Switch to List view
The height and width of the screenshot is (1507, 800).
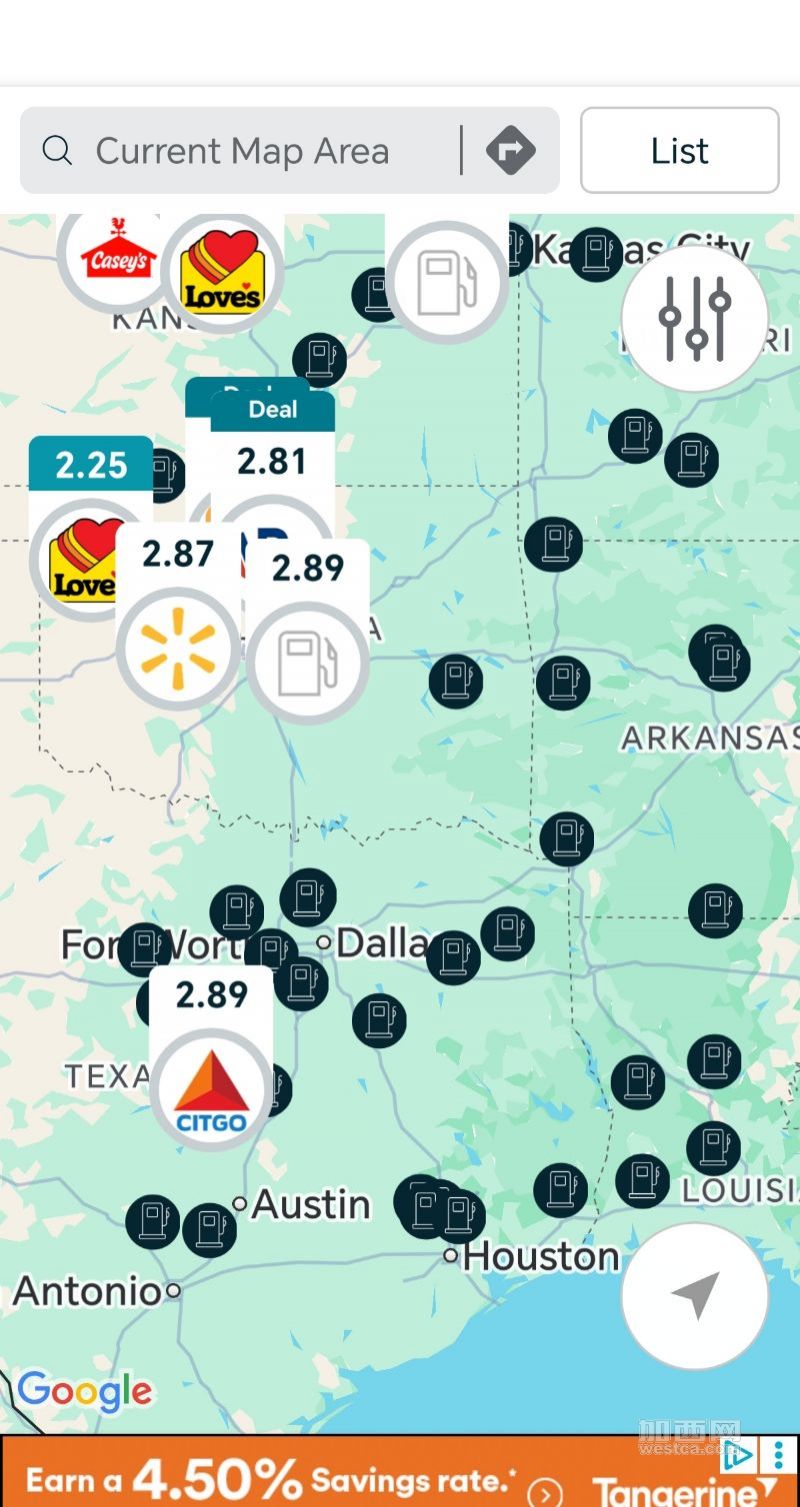click(x=679, y=151)
